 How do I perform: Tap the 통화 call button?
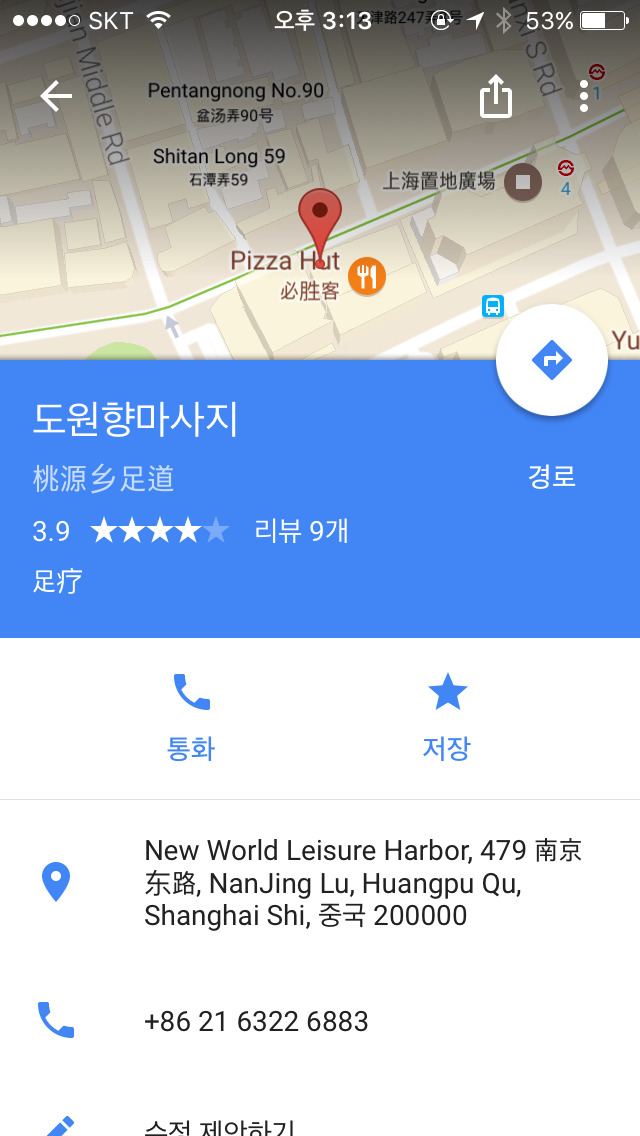(x=191, y=717)
